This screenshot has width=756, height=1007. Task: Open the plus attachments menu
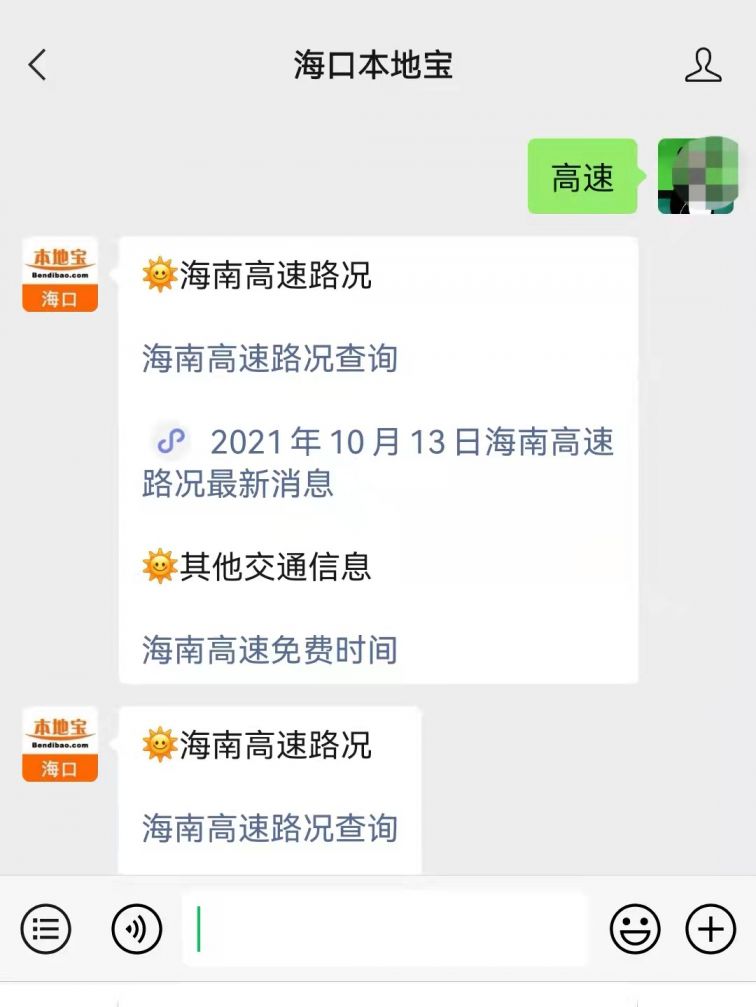710,929
